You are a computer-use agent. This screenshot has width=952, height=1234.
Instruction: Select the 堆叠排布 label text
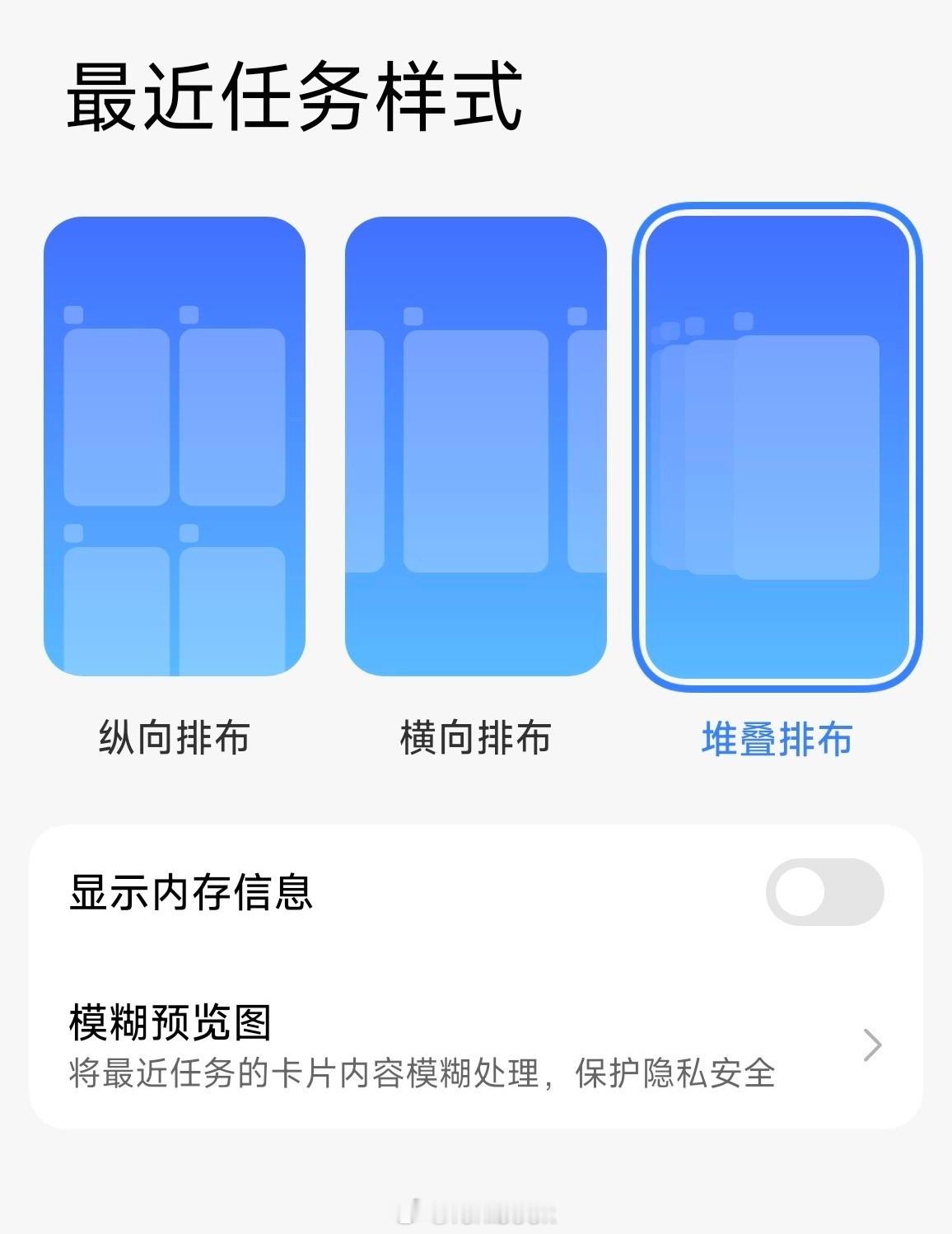[778, 739]
